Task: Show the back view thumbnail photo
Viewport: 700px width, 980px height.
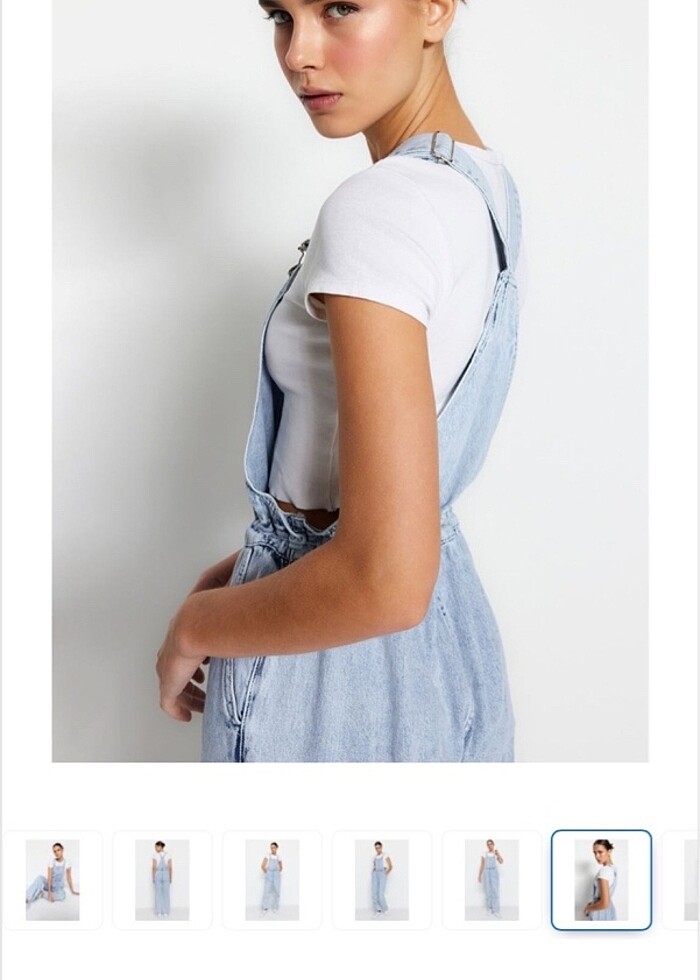Action: [x=162, y=880]
